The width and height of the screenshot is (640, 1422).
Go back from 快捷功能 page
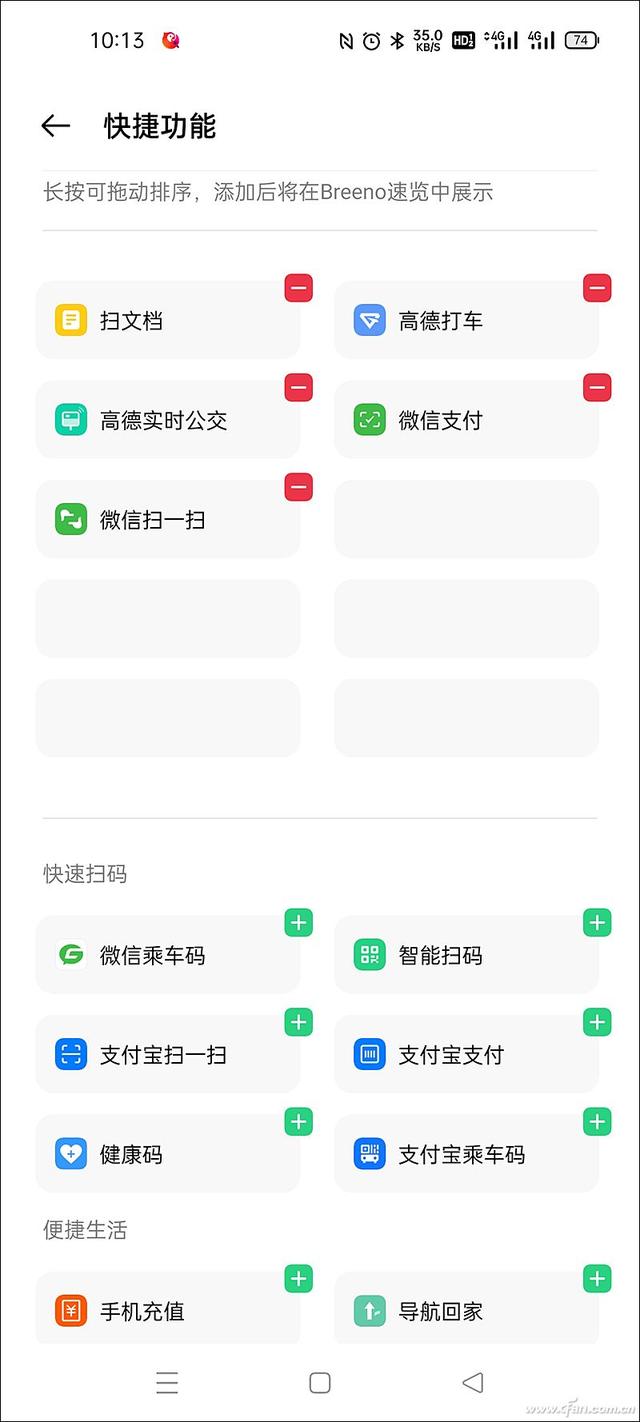(x=56, y=126)
